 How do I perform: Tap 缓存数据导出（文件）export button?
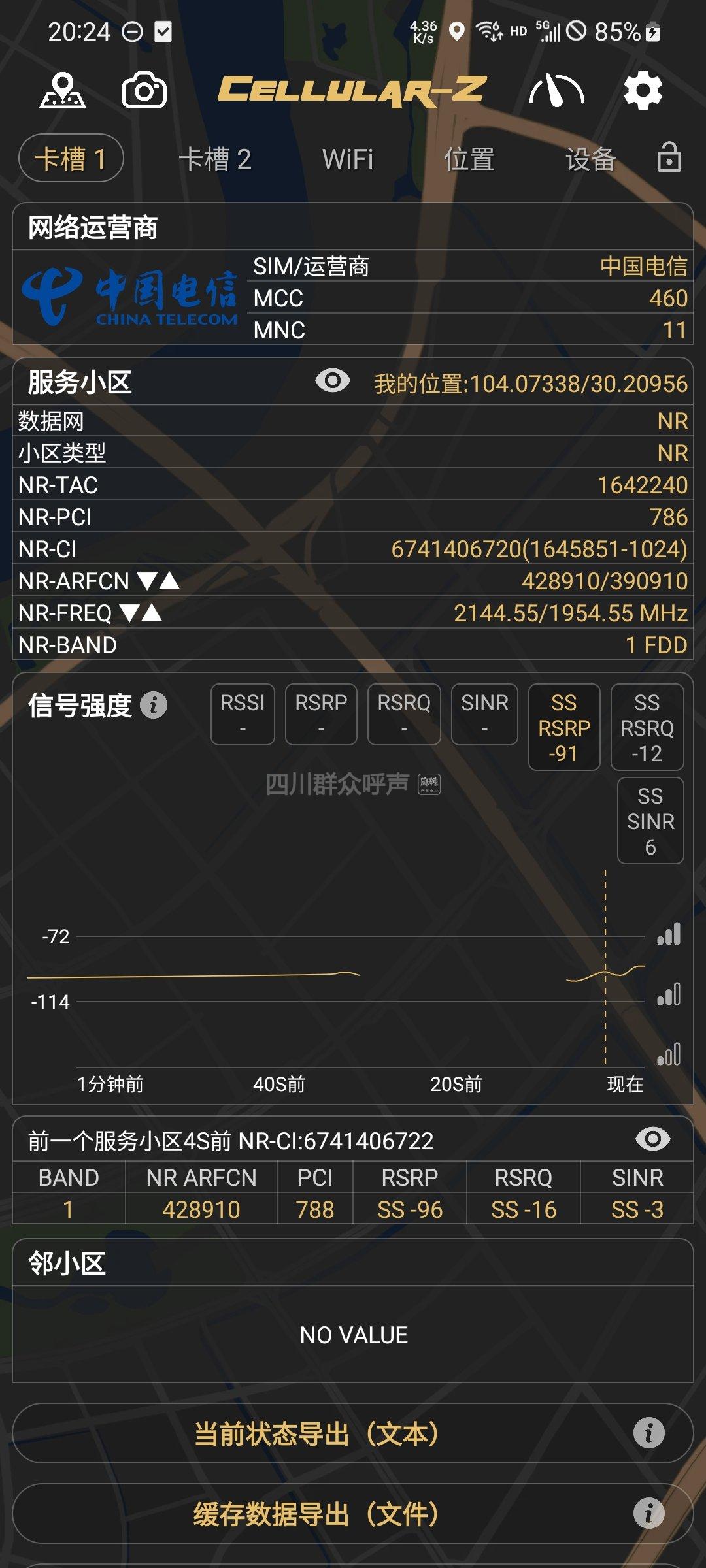pos(316,1514)
